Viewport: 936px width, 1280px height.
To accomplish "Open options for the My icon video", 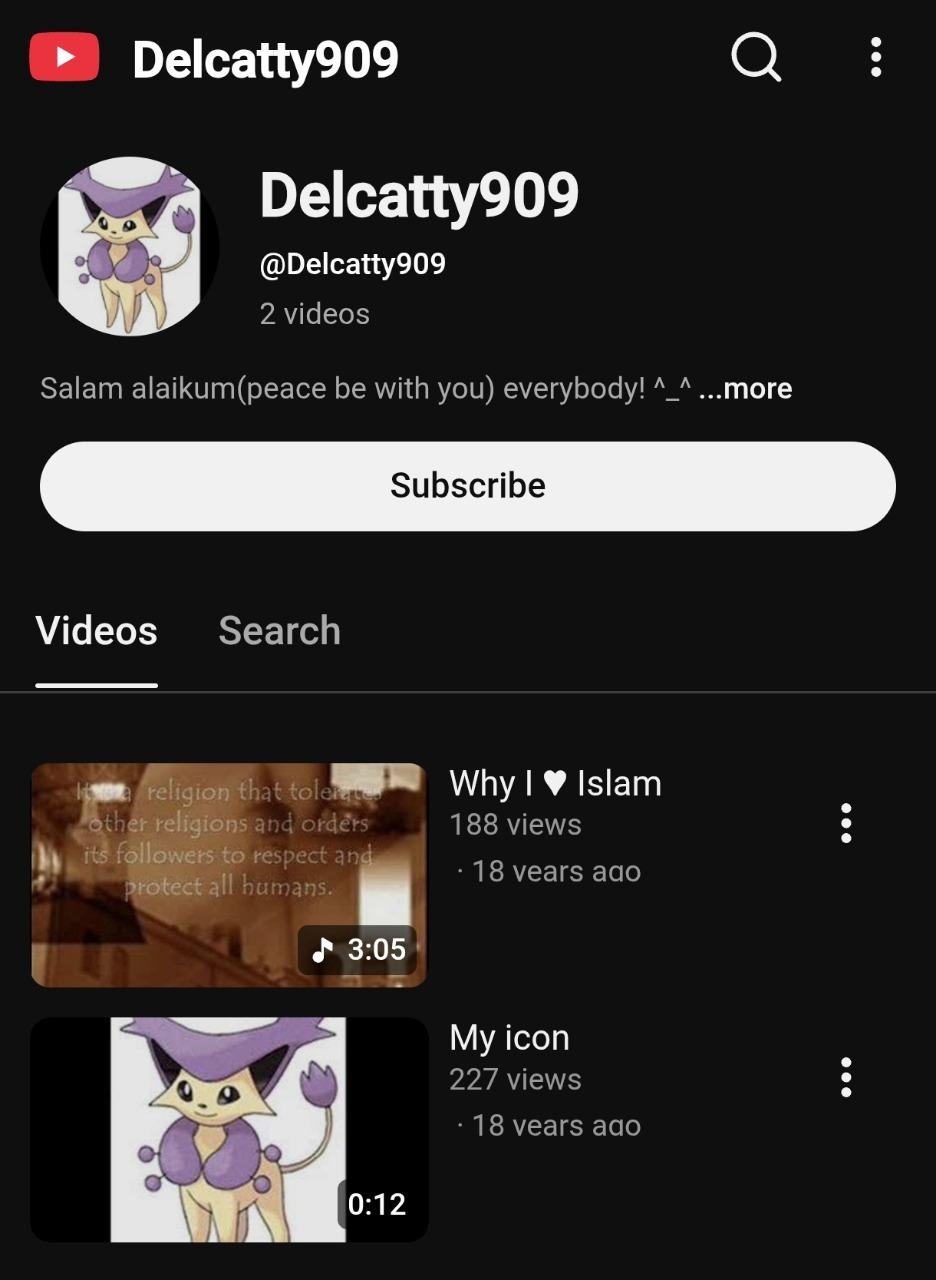I will [x=846, y=1077].
